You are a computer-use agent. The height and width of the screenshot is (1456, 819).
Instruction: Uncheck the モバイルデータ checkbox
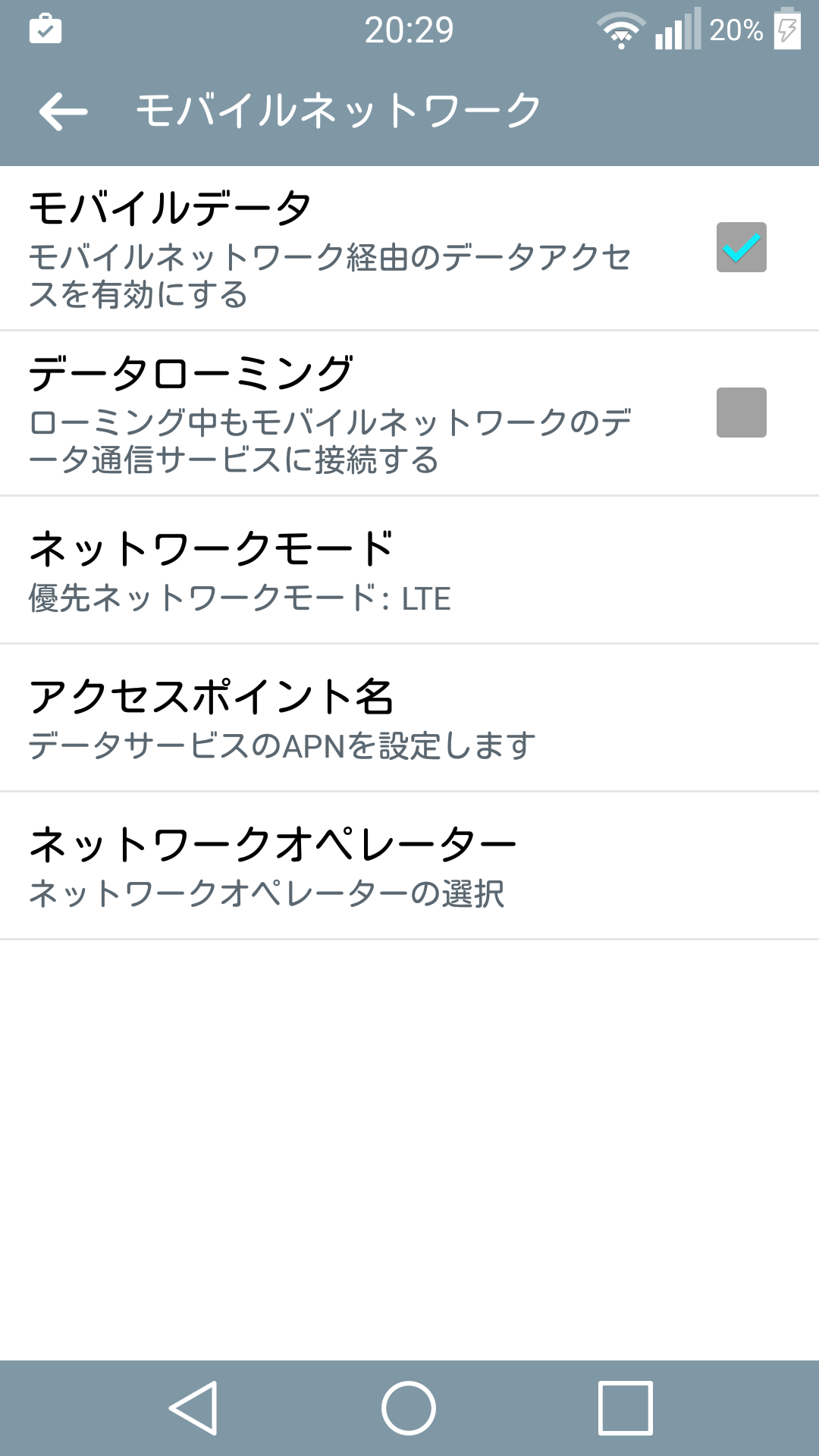[x=741, y=247]
